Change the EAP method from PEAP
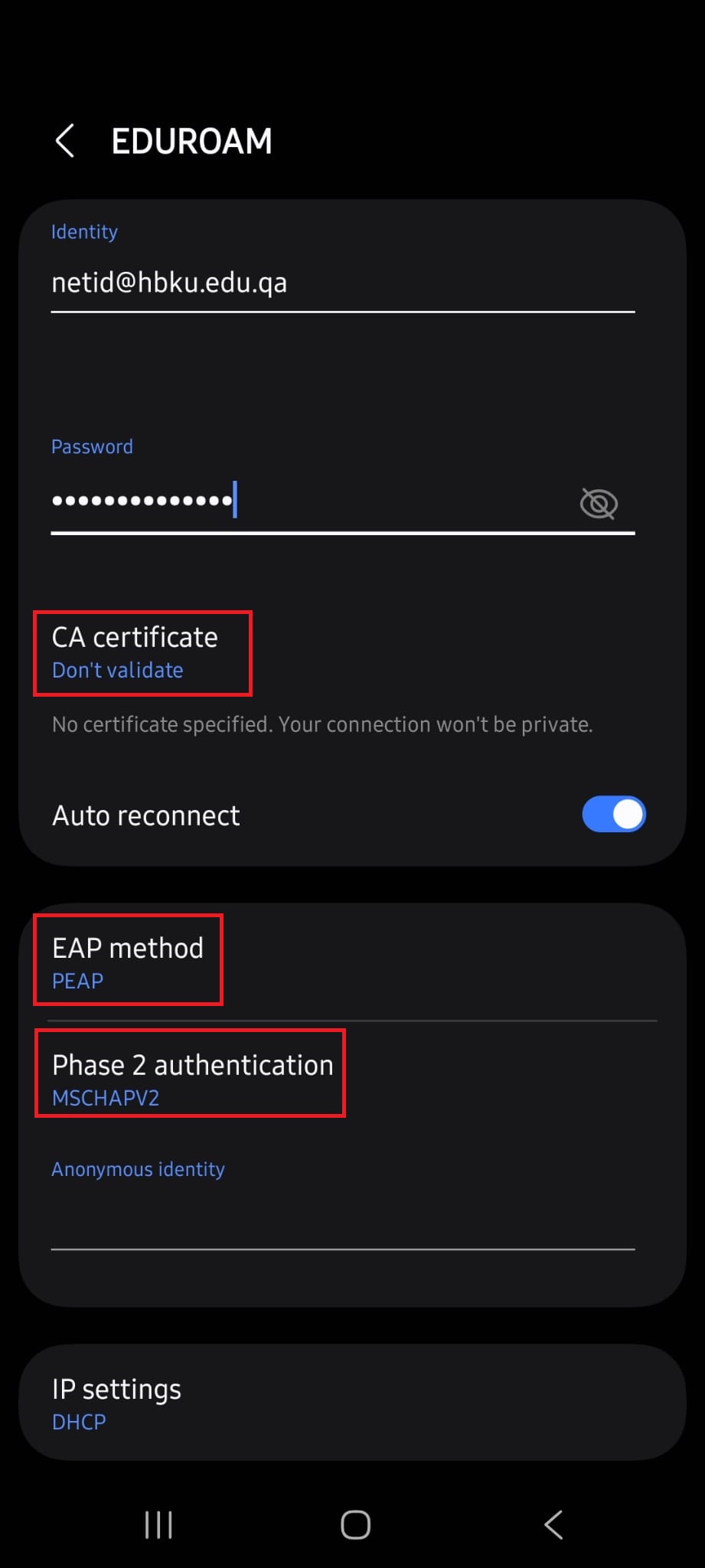Screen dimensions: 705x1568 point(128,961)
